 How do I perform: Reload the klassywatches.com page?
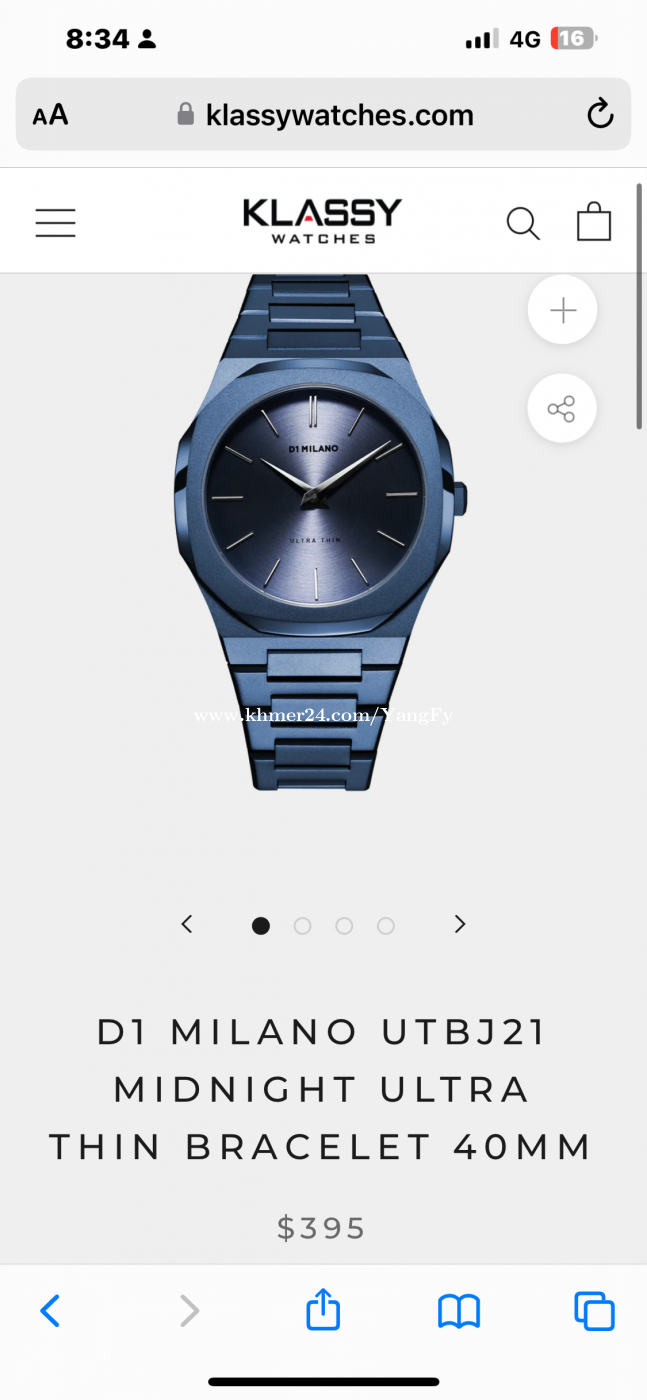(x=600, y=114)
